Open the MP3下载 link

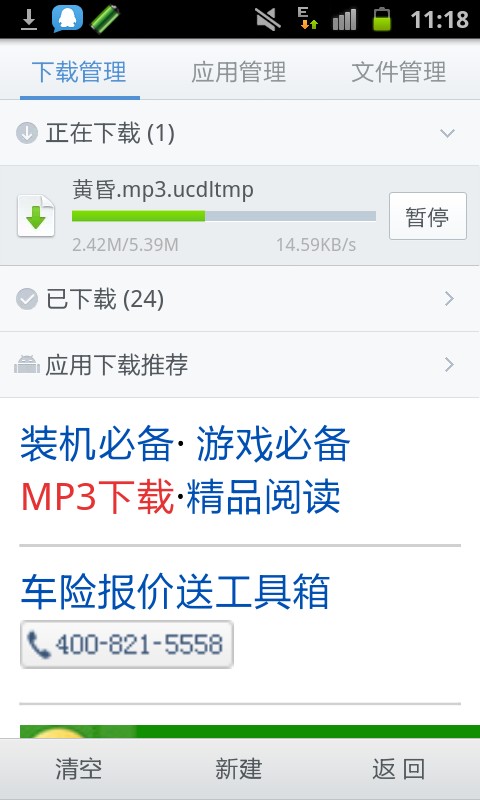97,497
